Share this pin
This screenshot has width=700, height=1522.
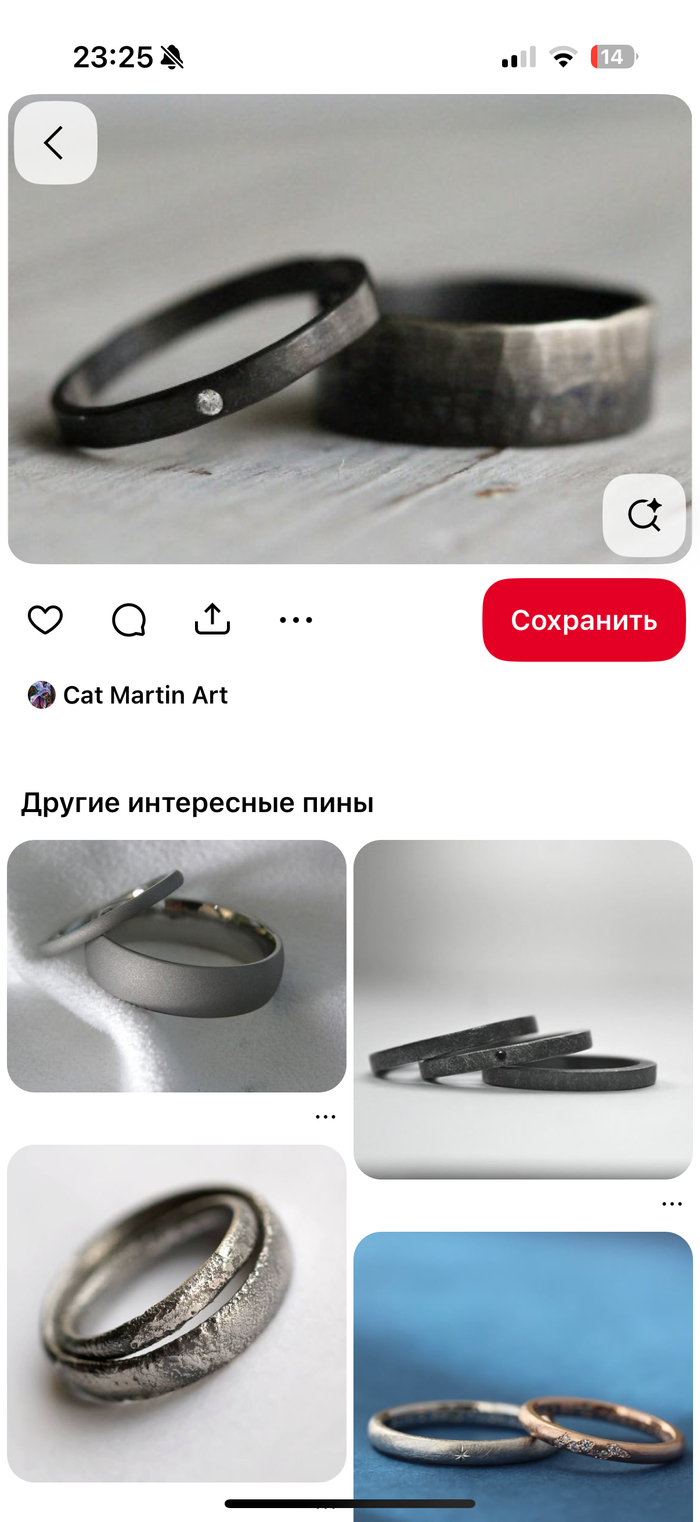[212, 620]
